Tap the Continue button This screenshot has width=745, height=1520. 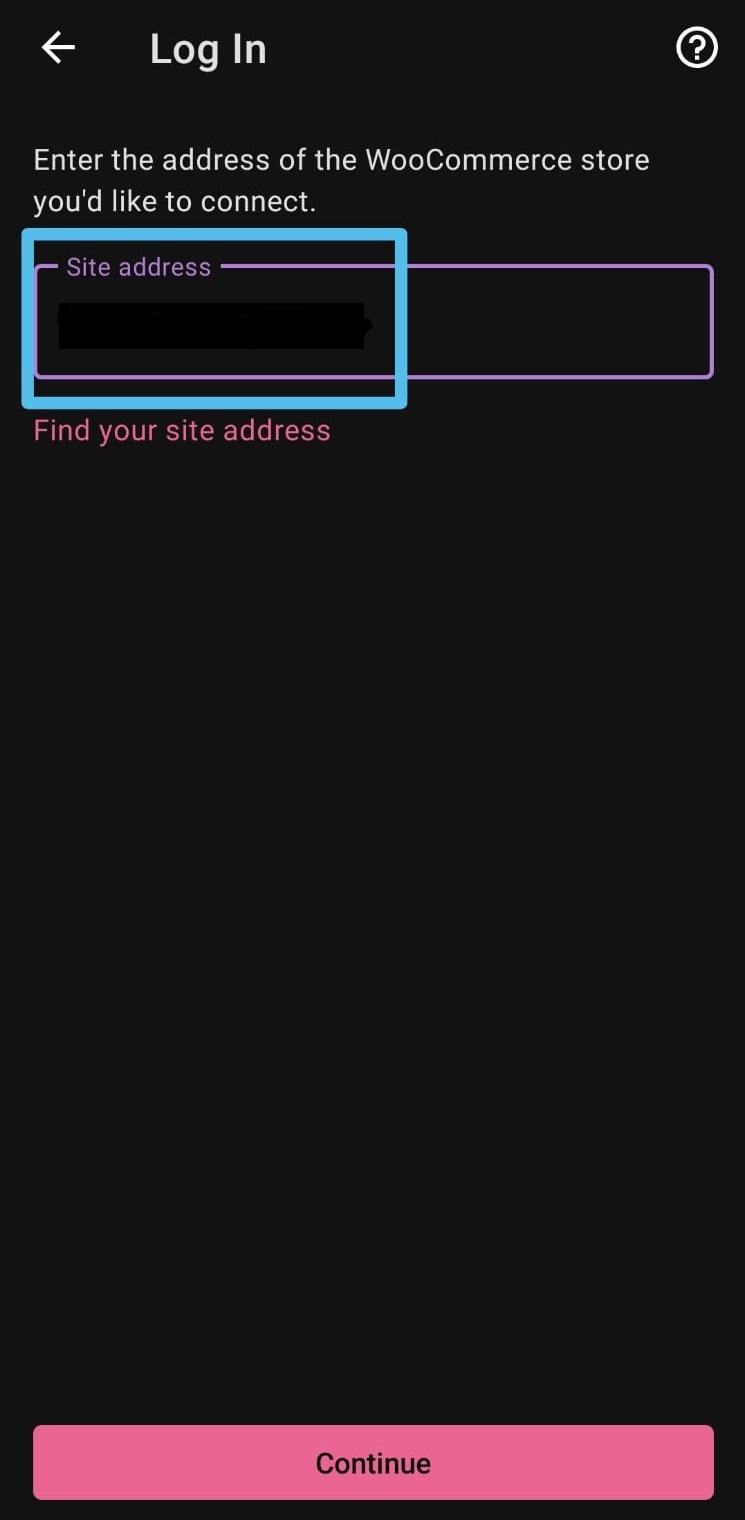[373, 1463]
